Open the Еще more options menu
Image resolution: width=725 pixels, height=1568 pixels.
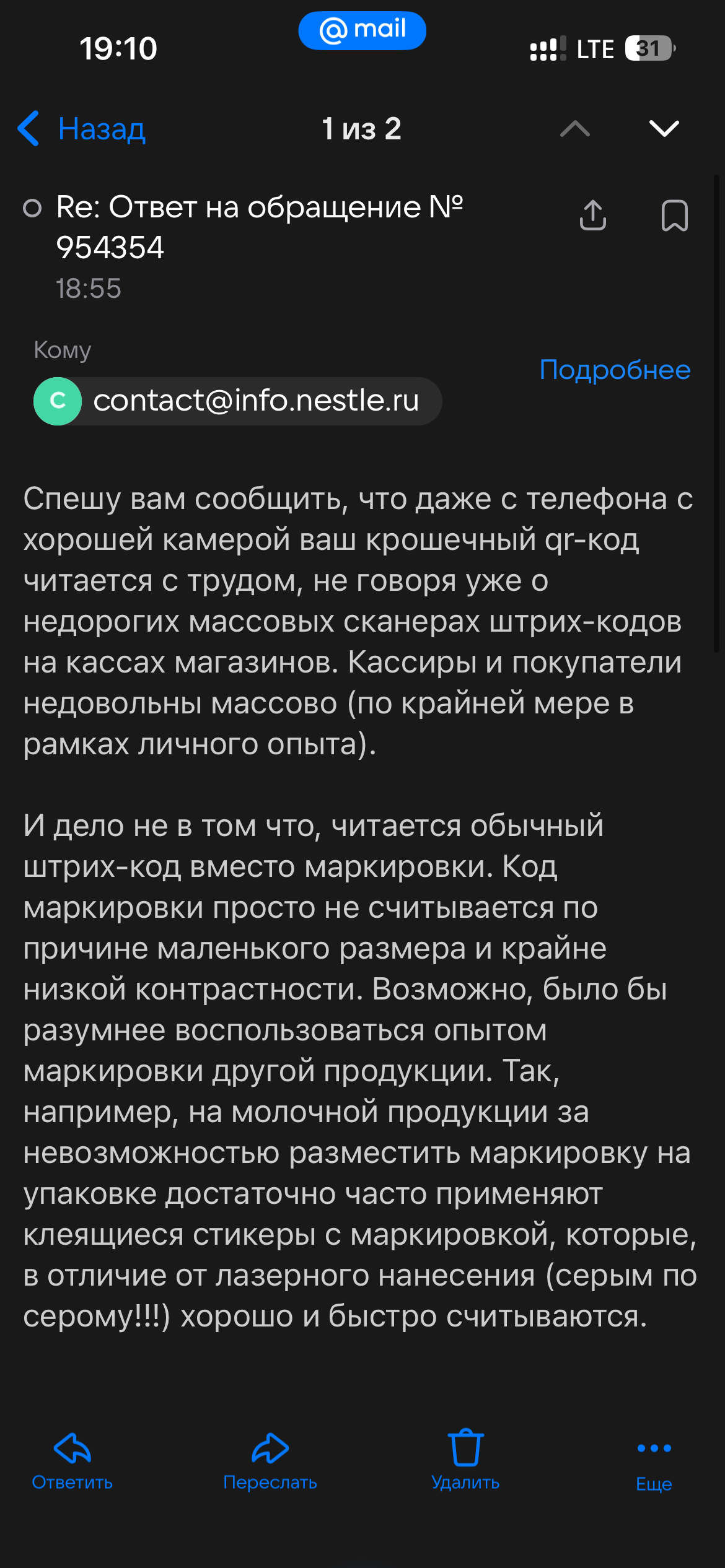pyautogui.click(x=654, y=1461)
